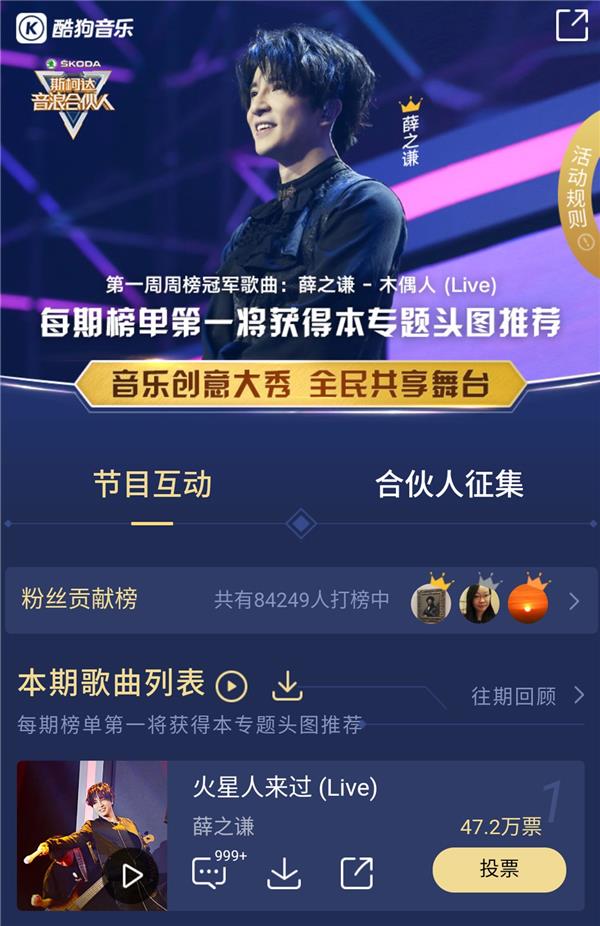Tap the share icon at top right
600x926 pixels.
pyautogui.click(x=572, y=25)
